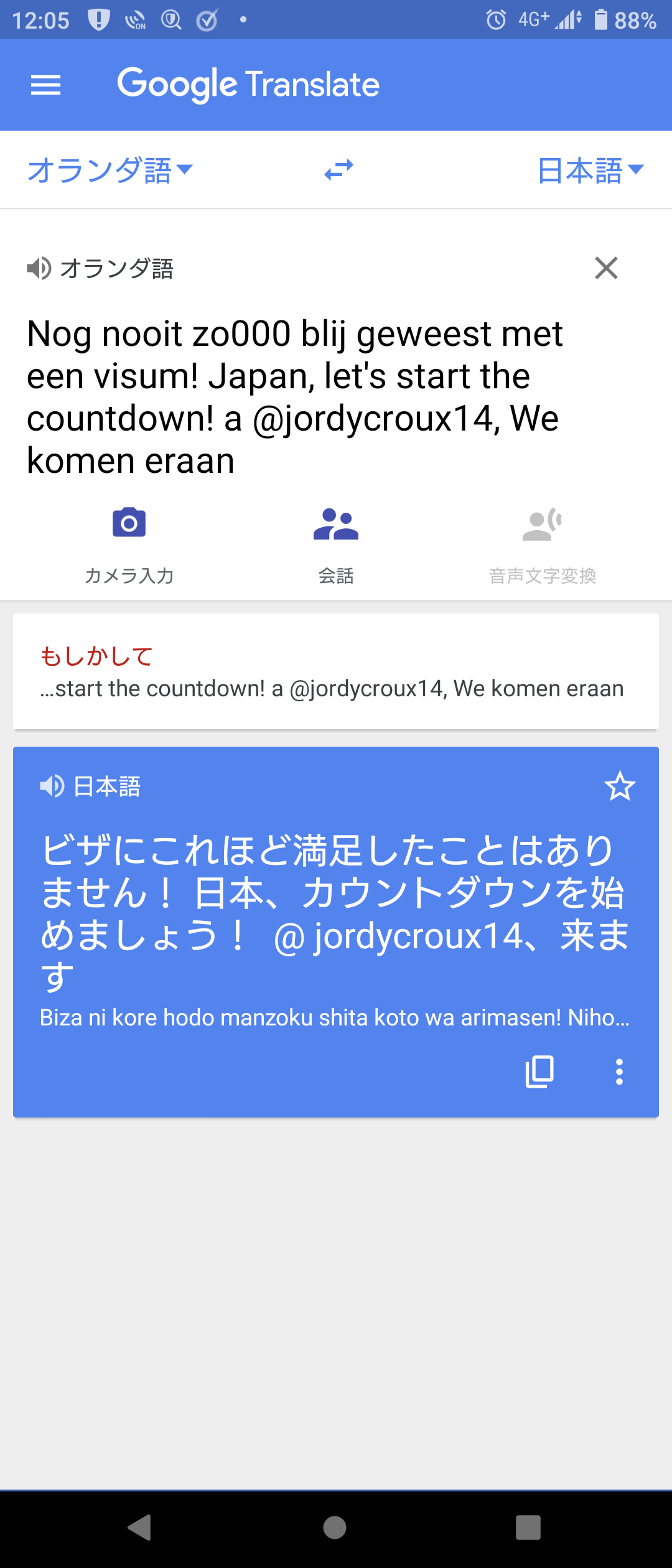Screen dimensions: 672x1568
Task: Edit the Dutch input text
Action: (296, 396)
